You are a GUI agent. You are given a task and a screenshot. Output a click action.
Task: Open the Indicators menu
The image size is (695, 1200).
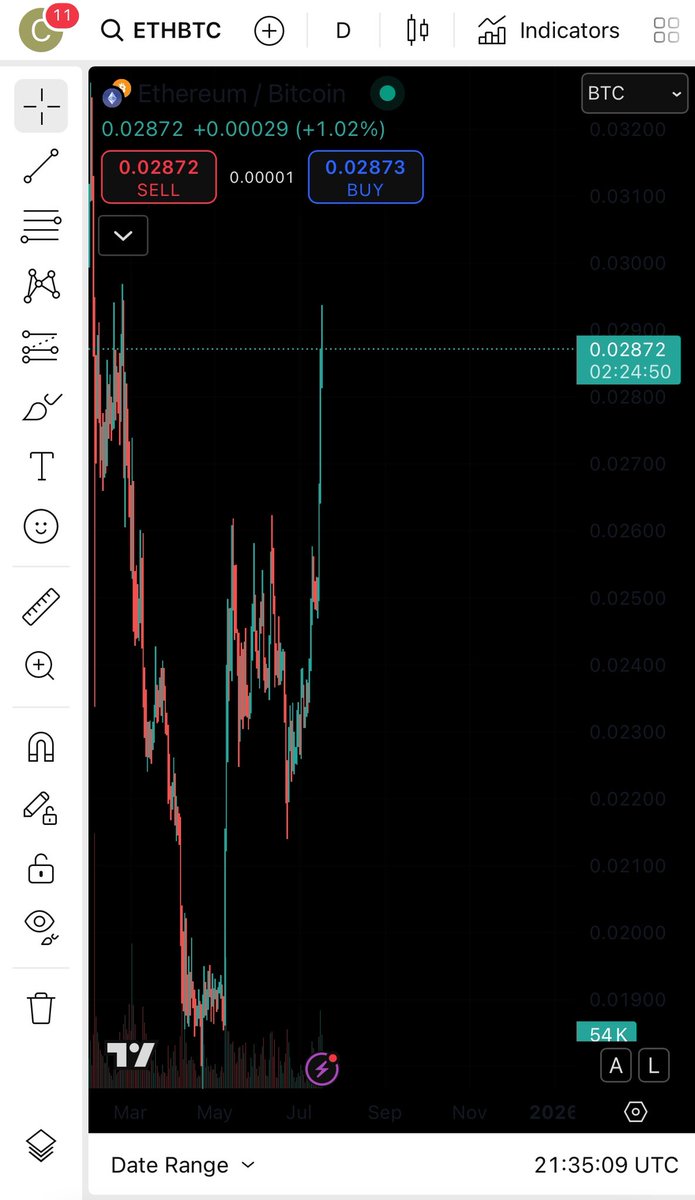click(x=548, y=31)
